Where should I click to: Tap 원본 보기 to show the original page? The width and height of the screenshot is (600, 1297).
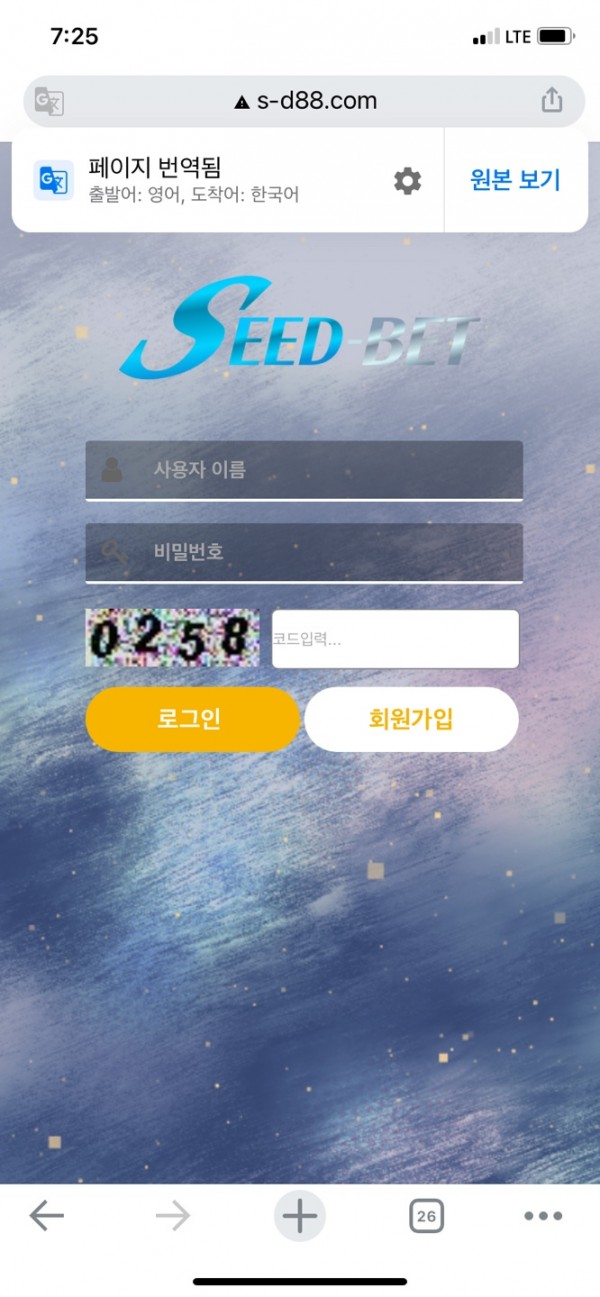(515, 181)
